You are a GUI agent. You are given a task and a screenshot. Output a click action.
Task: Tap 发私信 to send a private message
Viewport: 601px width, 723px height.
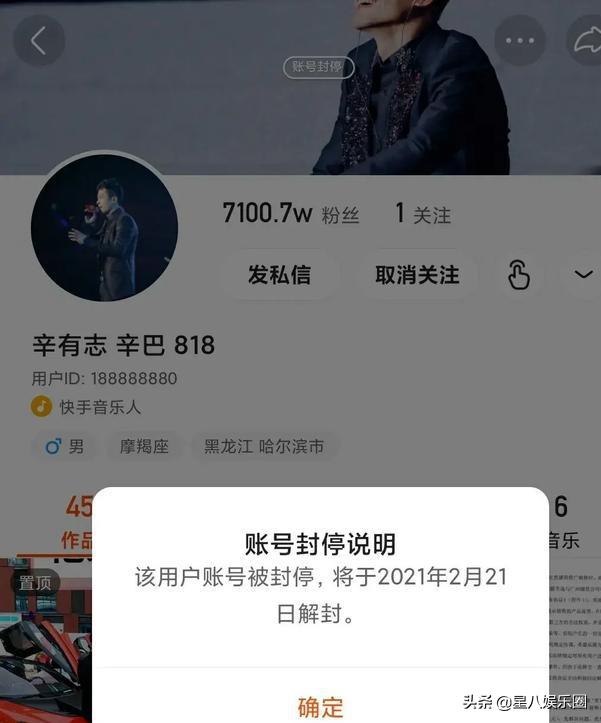coord(279,275)
